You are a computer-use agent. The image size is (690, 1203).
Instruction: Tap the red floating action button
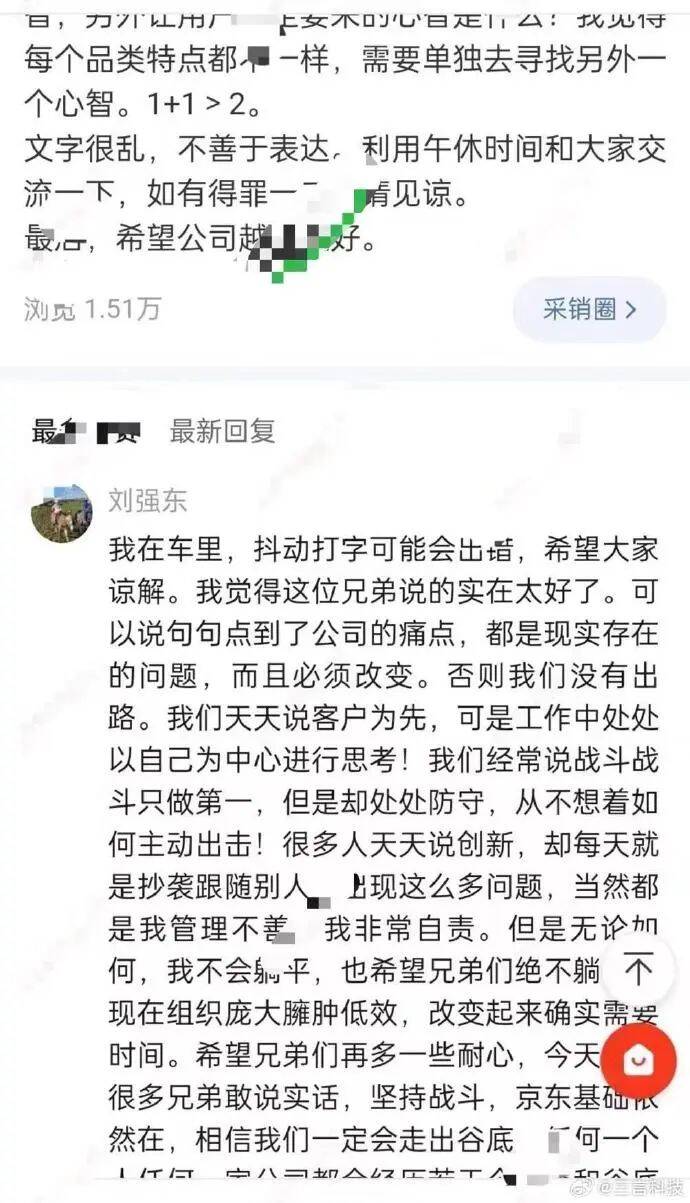point(638,1062)
